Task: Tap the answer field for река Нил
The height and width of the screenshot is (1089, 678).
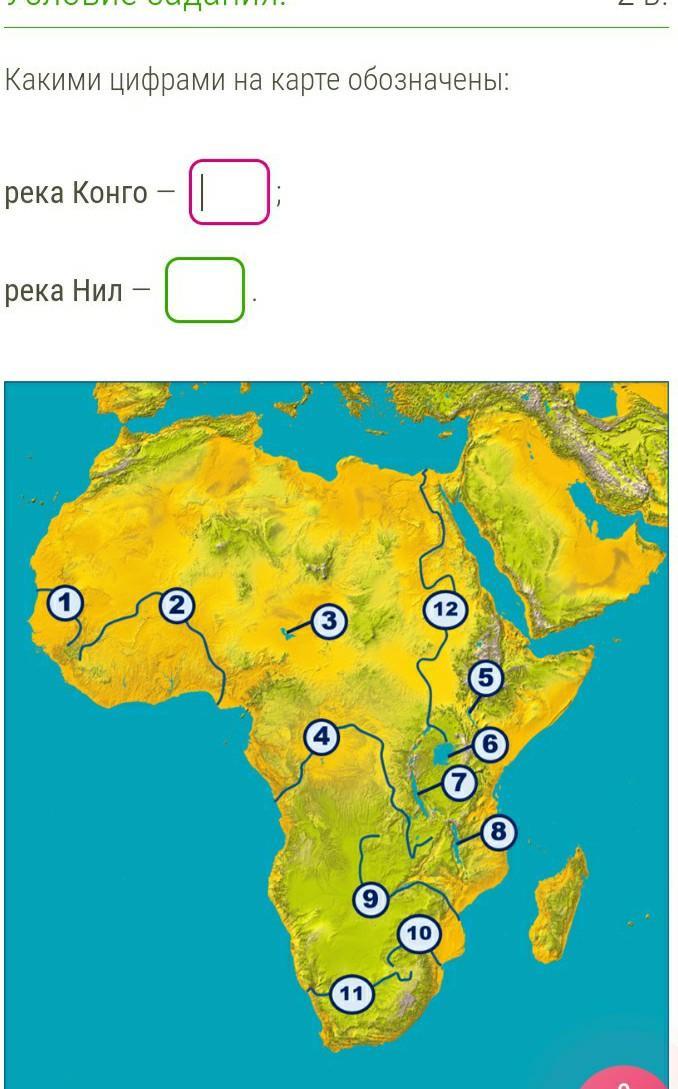Action: [205, 290]
